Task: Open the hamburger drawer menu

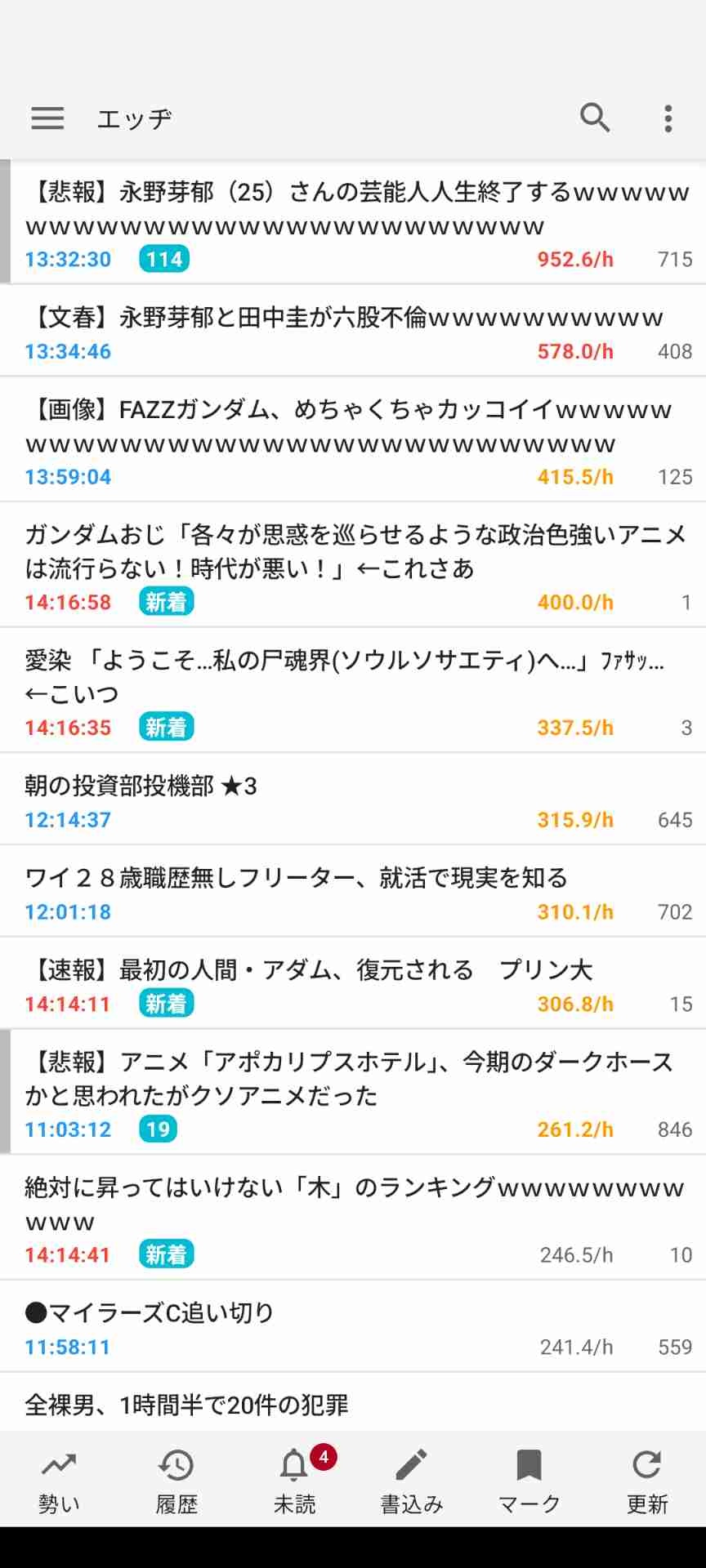Action: point(47,118)
